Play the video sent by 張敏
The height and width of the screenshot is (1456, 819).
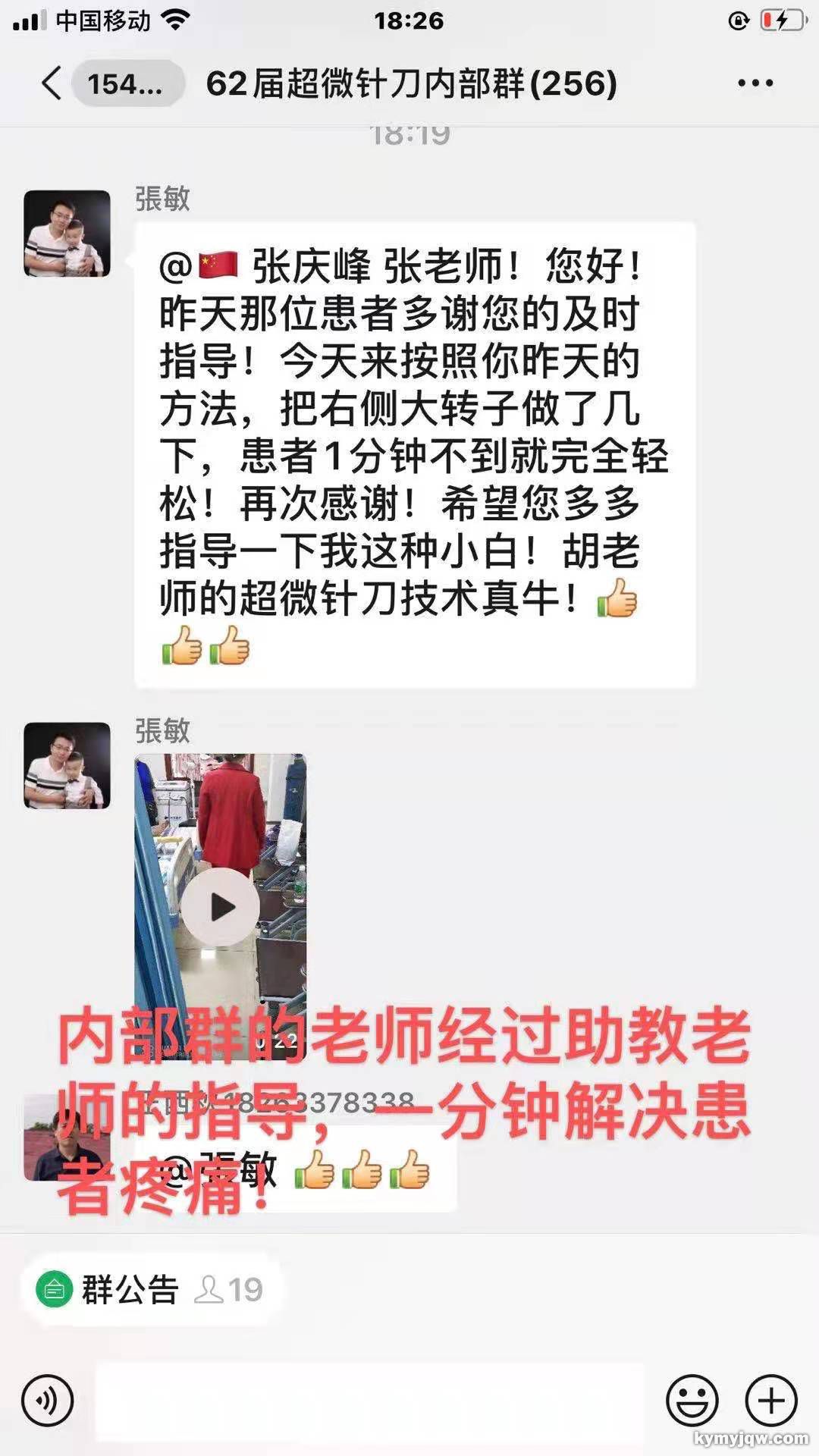coord(221,907)
